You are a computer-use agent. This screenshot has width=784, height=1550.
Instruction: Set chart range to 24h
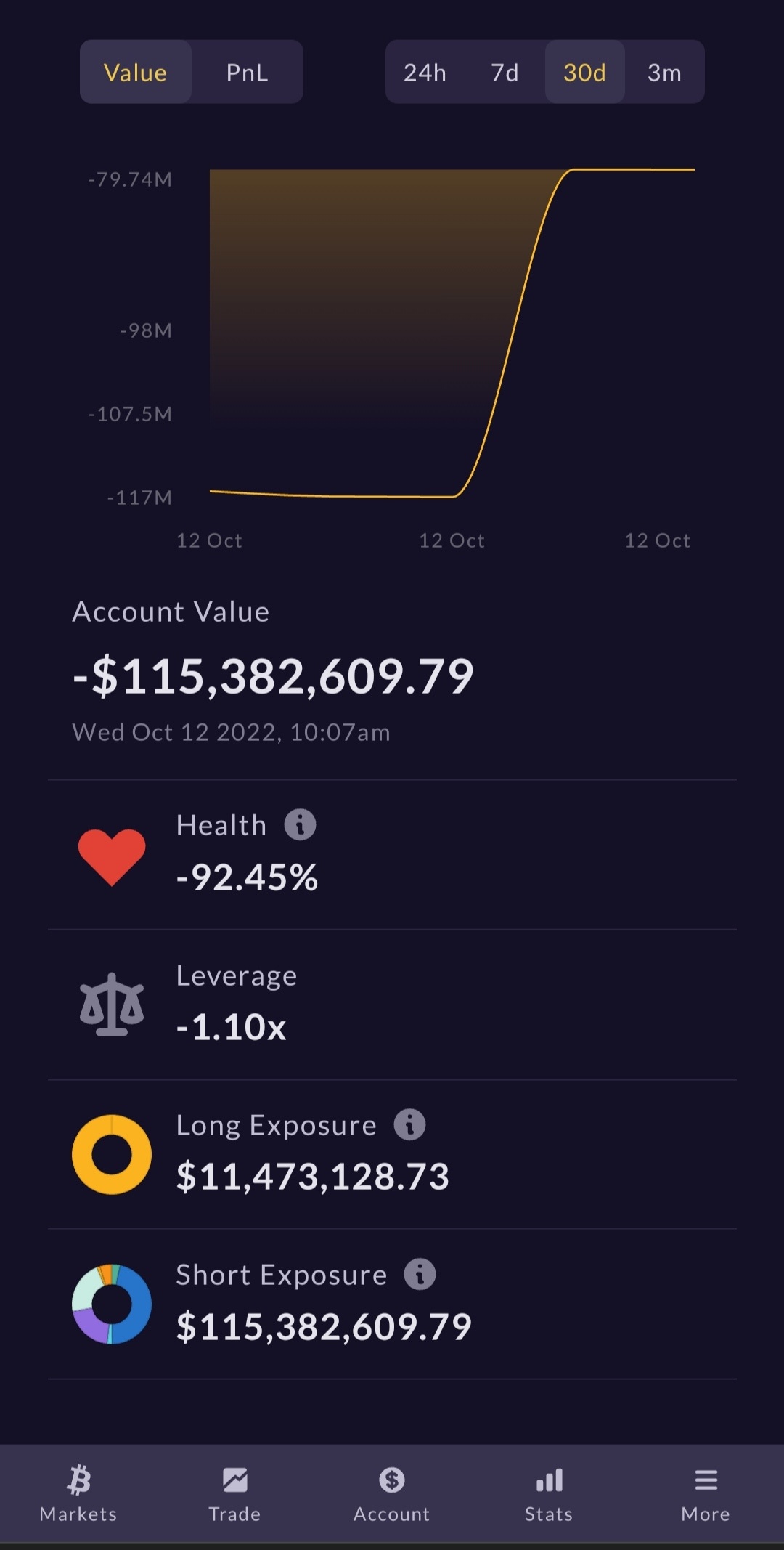click(x=425, y=72)
